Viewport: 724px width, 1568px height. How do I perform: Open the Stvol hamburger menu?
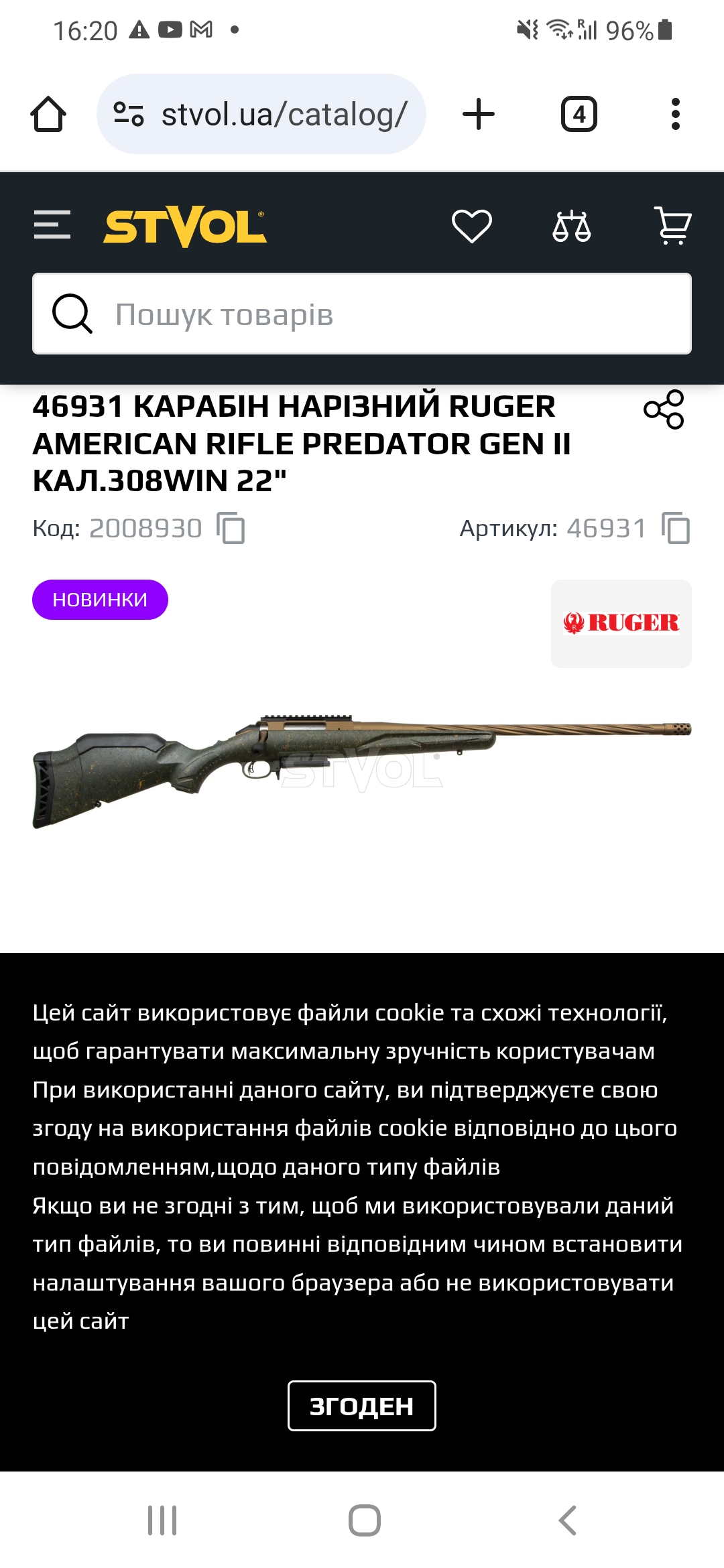[52, 224]
